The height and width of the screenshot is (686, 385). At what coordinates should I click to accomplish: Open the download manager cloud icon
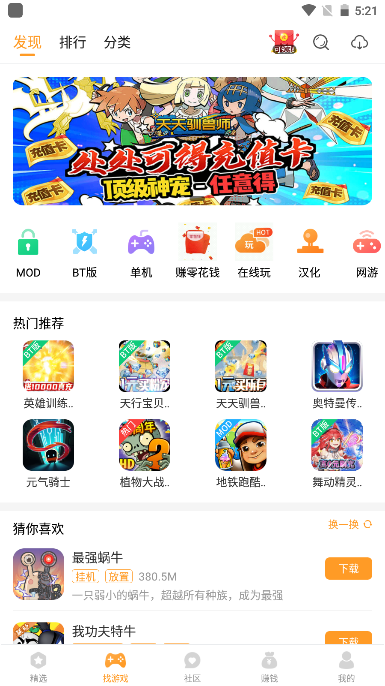(360, 42)
